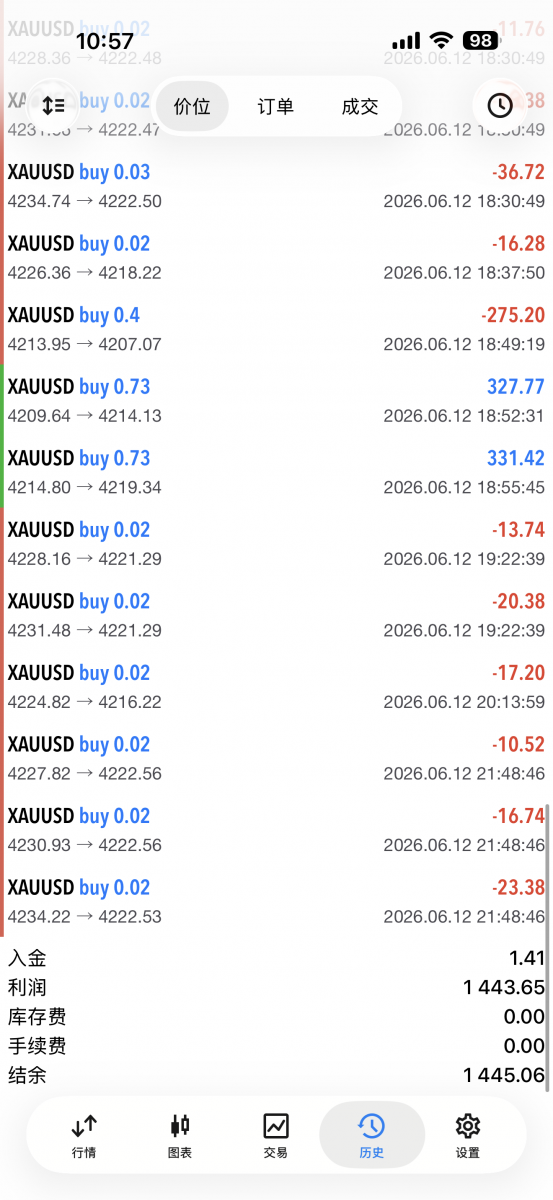The image size is (553, 1200).
Task: Open the XAUUSD buy 0.03 trade row
Action: point(276,186)
